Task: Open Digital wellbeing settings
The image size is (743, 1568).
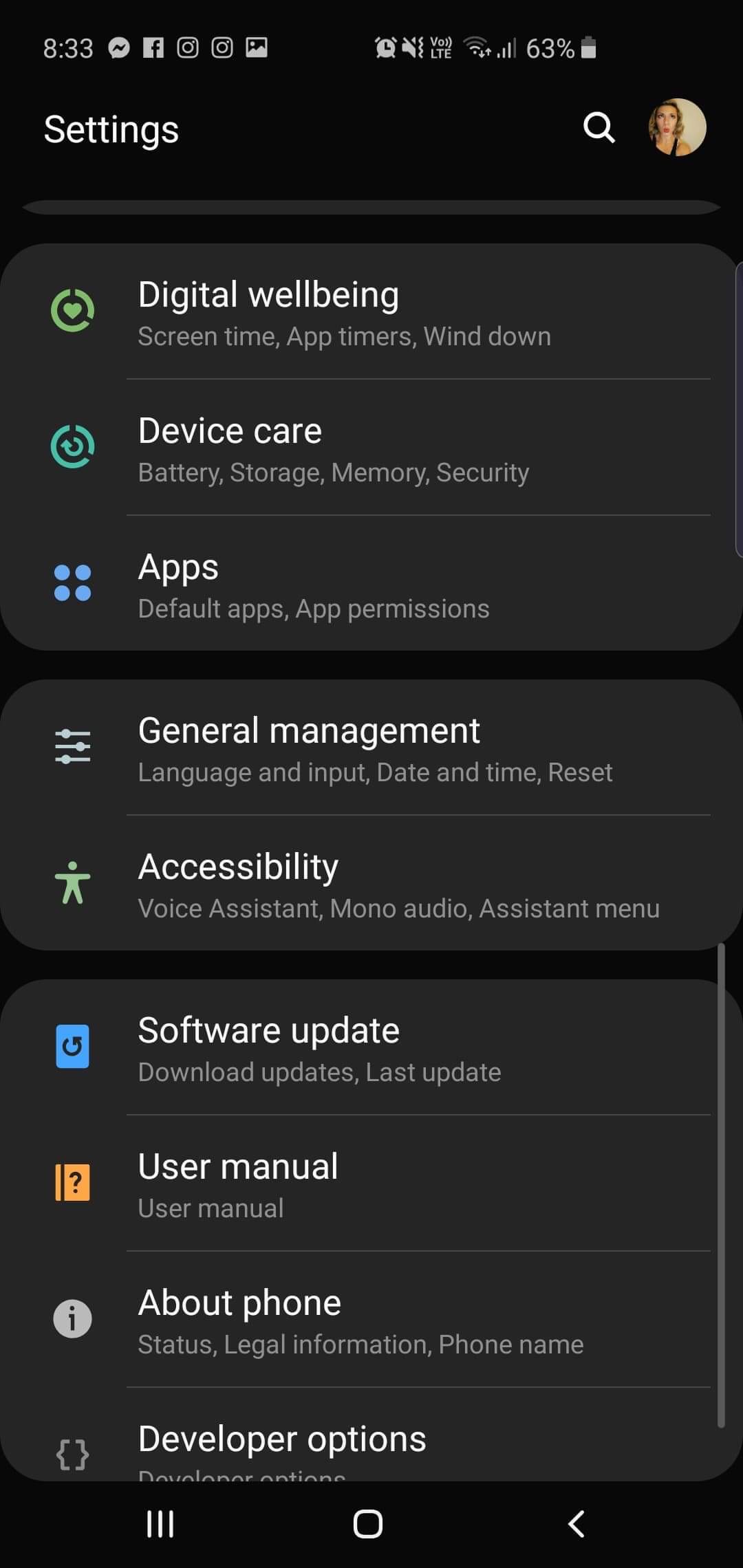Action: tap(371, 312)
